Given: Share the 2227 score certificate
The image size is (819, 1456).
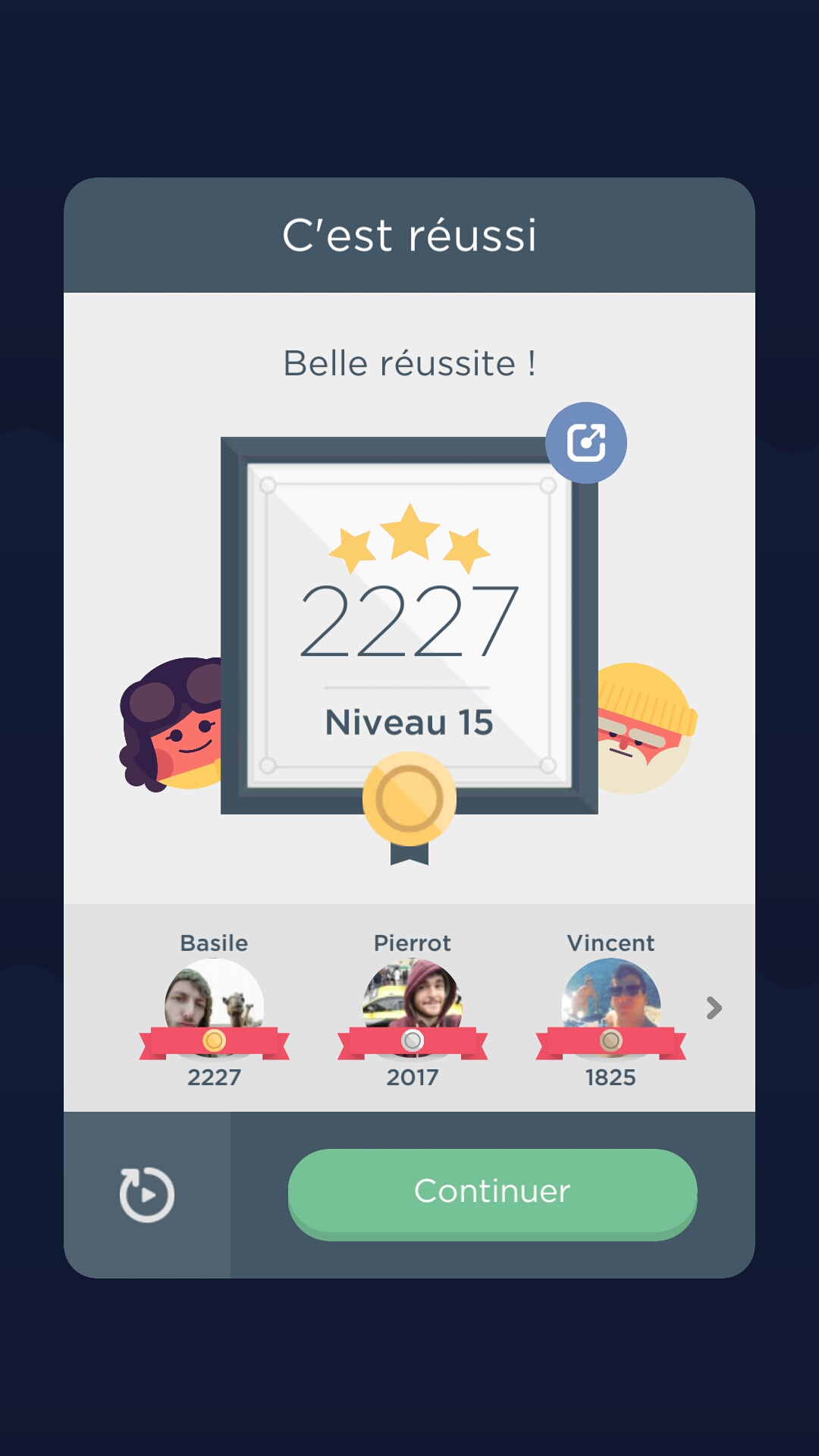Looking at the screenshot, I should tap(586, 443).
